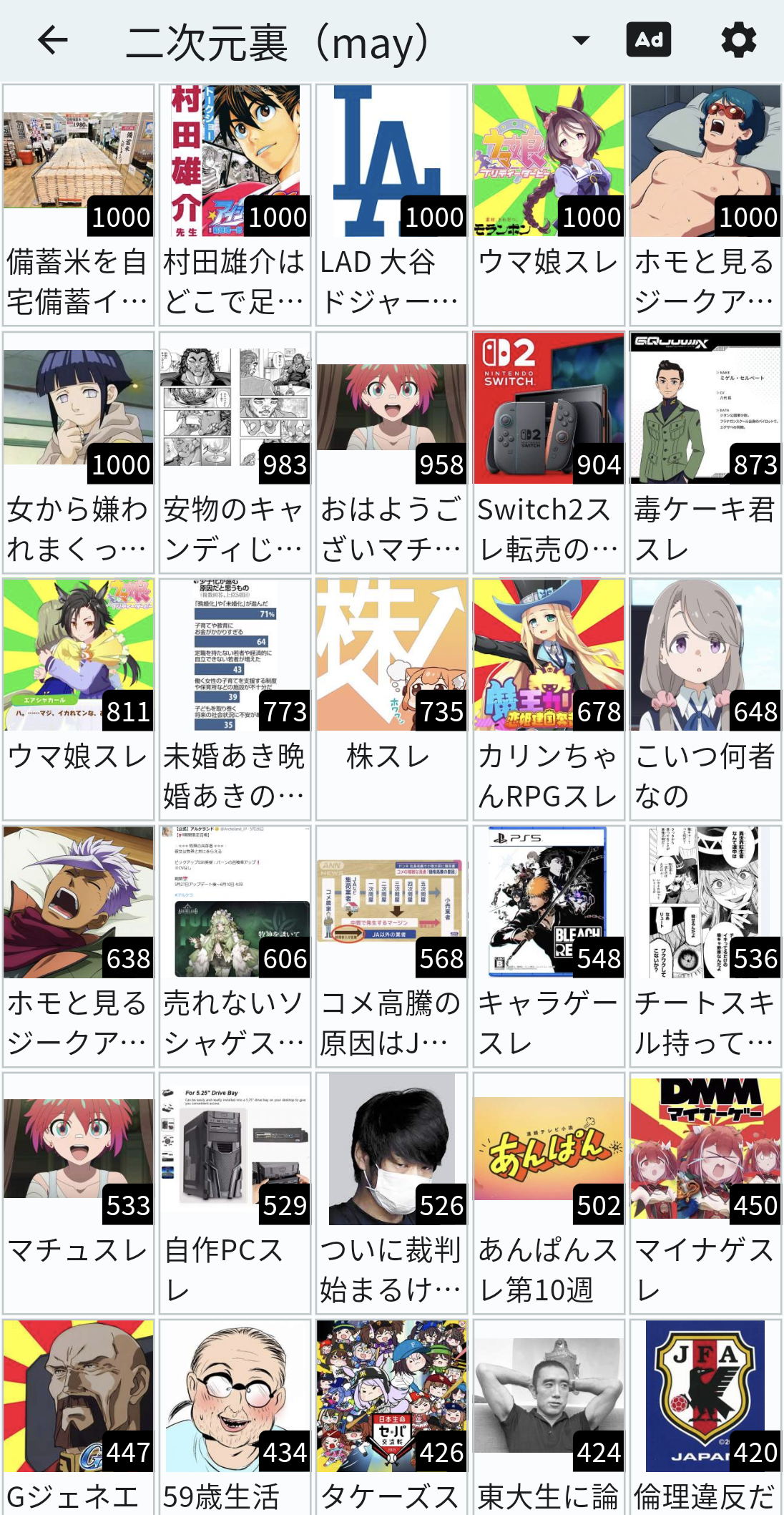Open the 備蓄米を自宅備蓄 thread
Image resolution: width=784 pixels, height=1515 pixels.
[78, 204]
